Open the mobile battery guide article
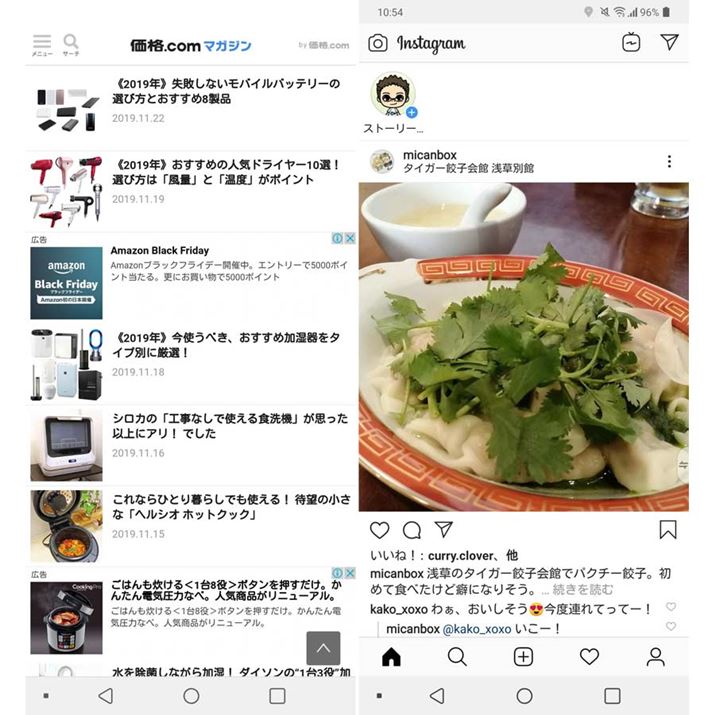 pos(227,91)
